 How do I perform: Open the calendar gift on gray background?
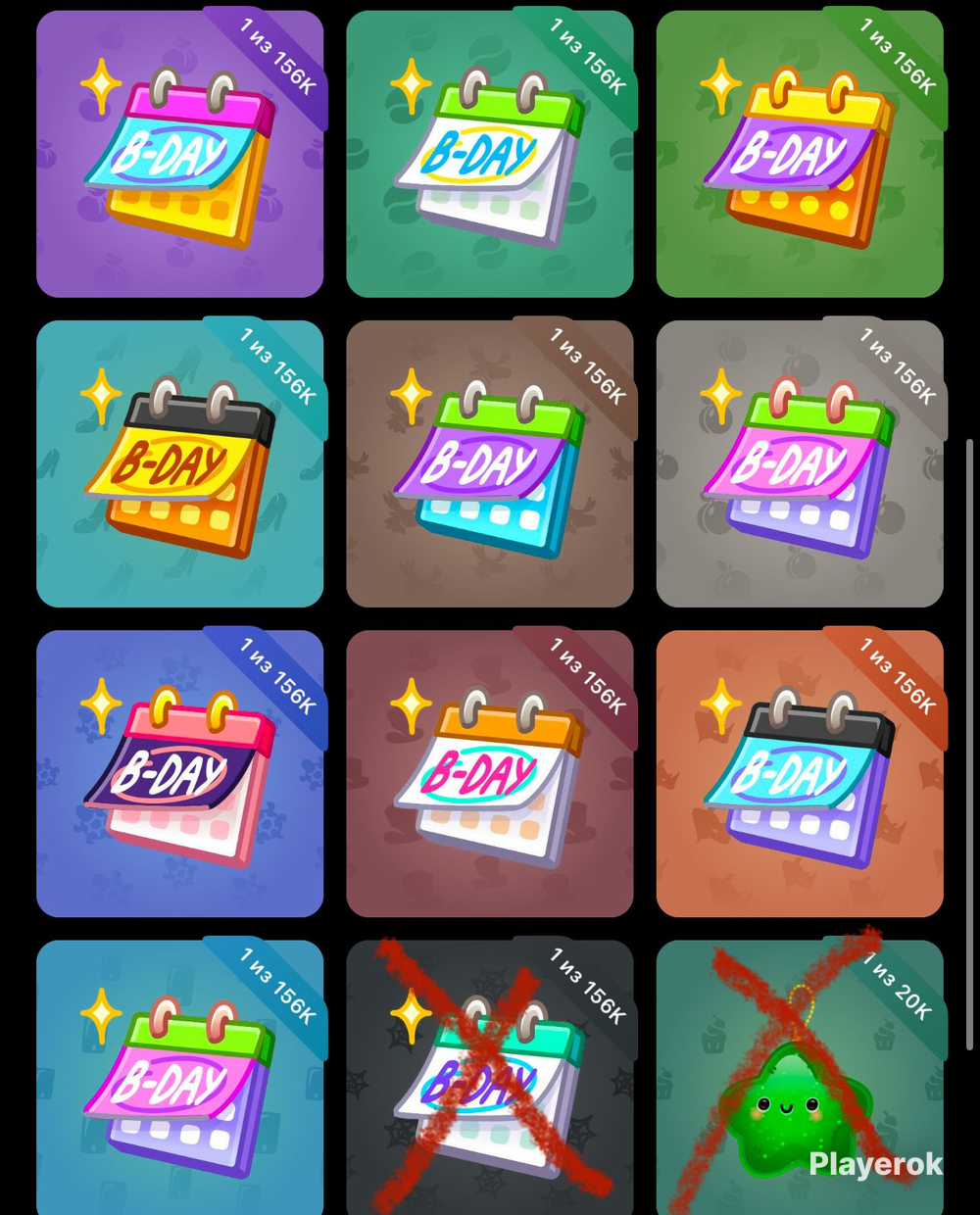[799, 463]
